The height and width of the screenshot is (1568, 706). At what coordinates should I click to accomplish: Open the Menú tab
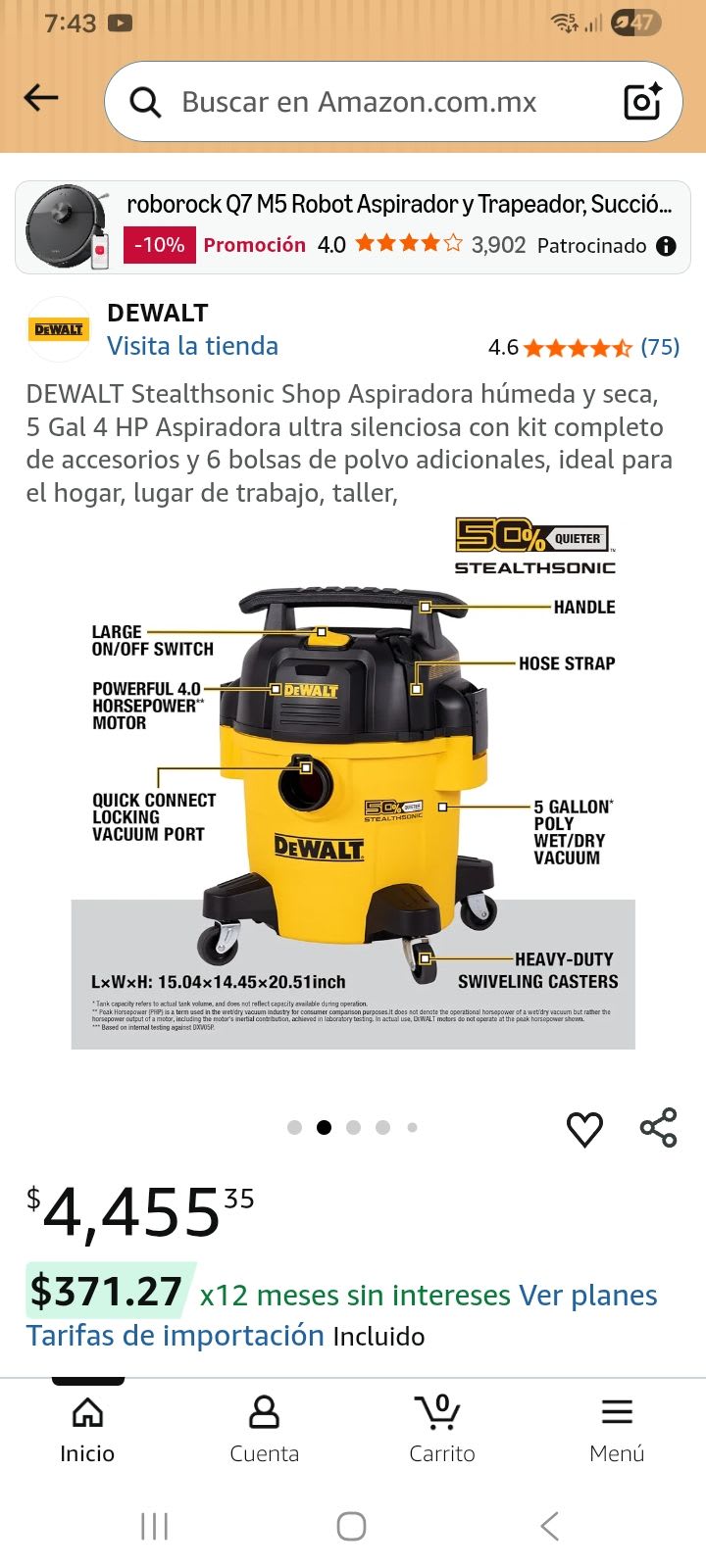617,1429
